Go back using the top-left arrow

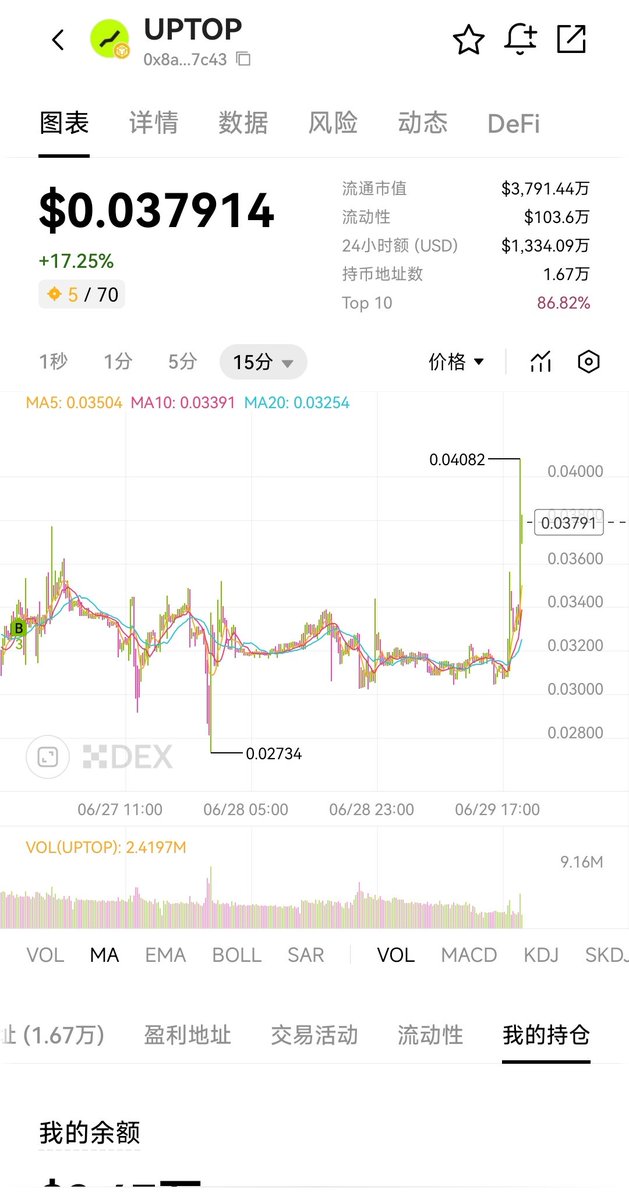pyautogui.click(x=57, y=40)
